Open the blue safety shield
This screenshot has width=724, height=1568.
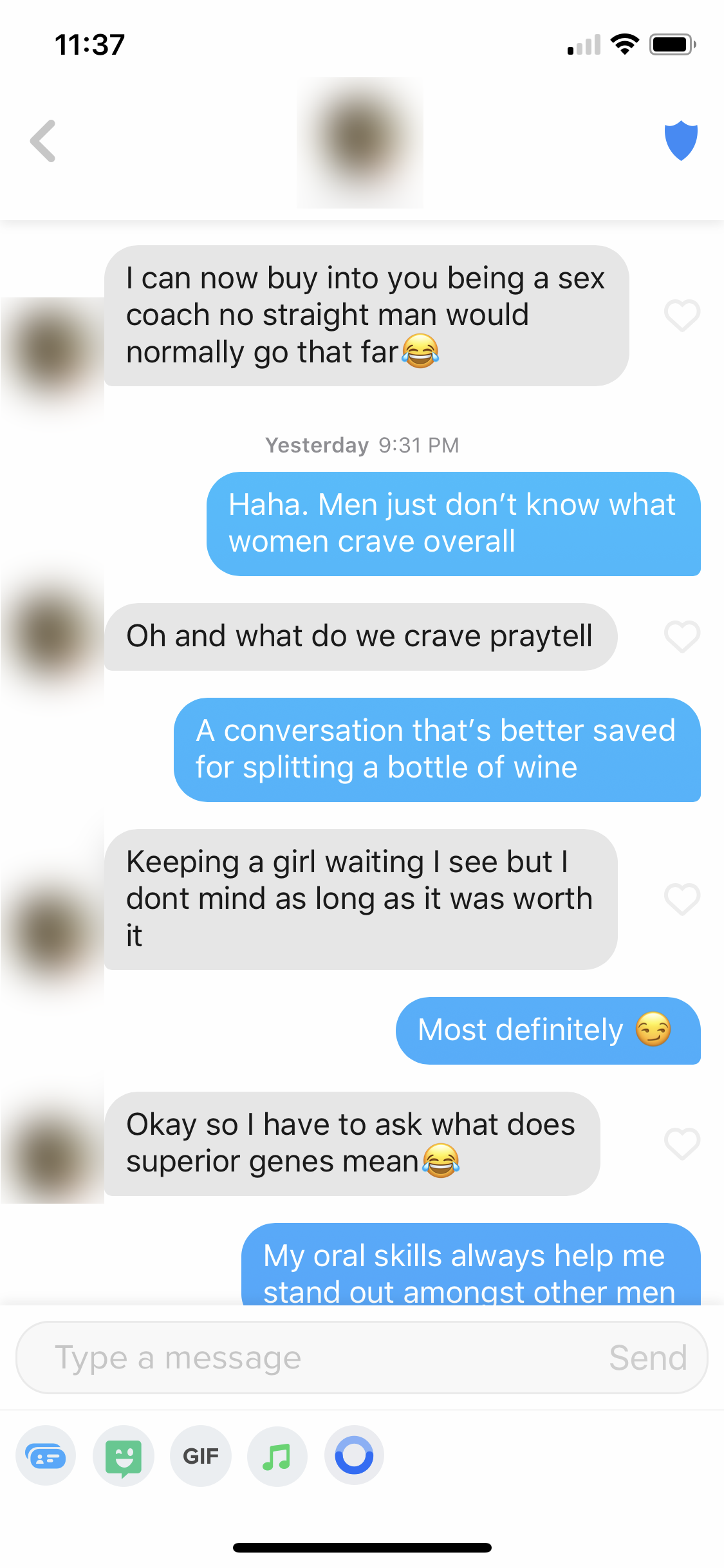point(680,140)
